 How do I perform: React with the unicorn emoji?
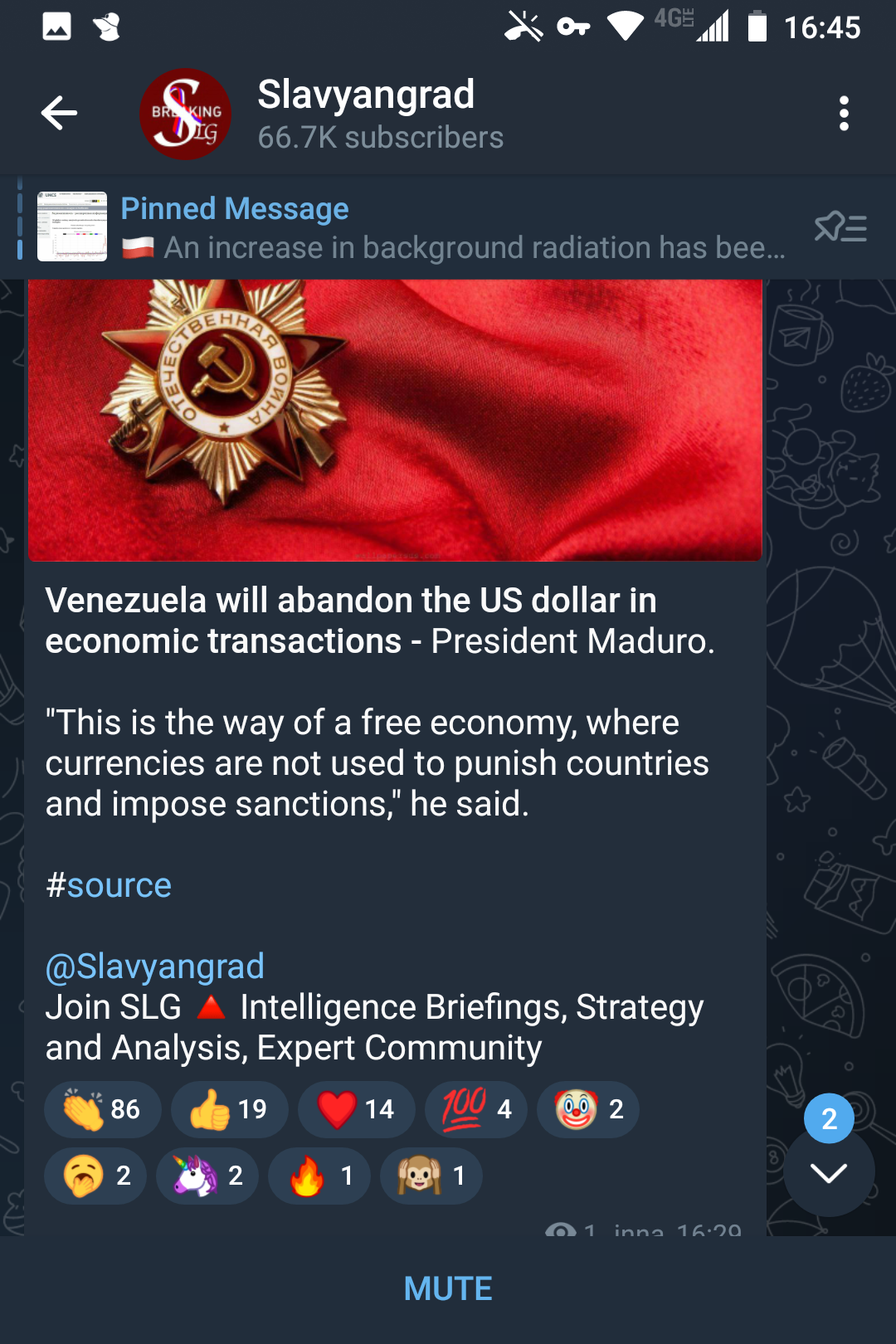(207, 1176)
